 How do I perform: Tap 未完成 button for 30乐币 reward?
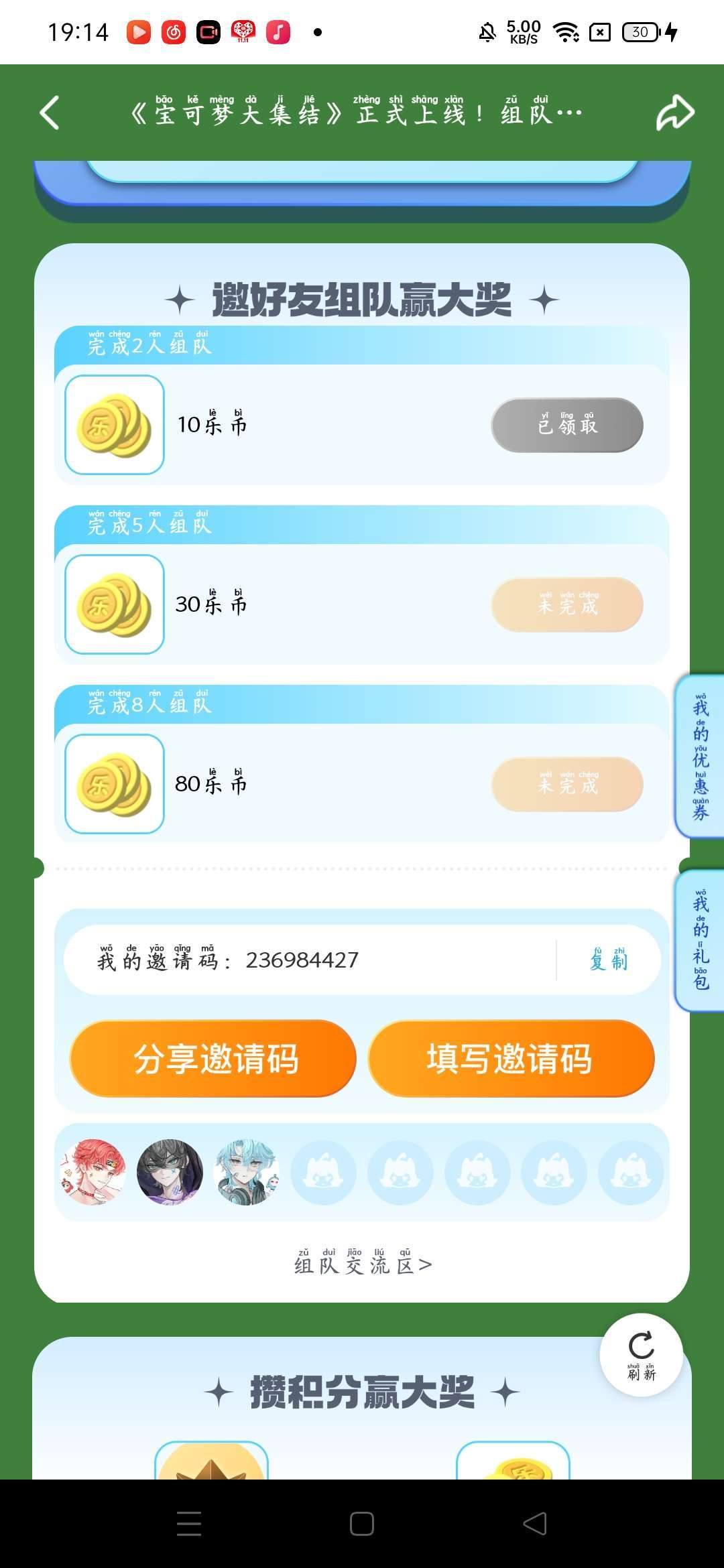567,604
